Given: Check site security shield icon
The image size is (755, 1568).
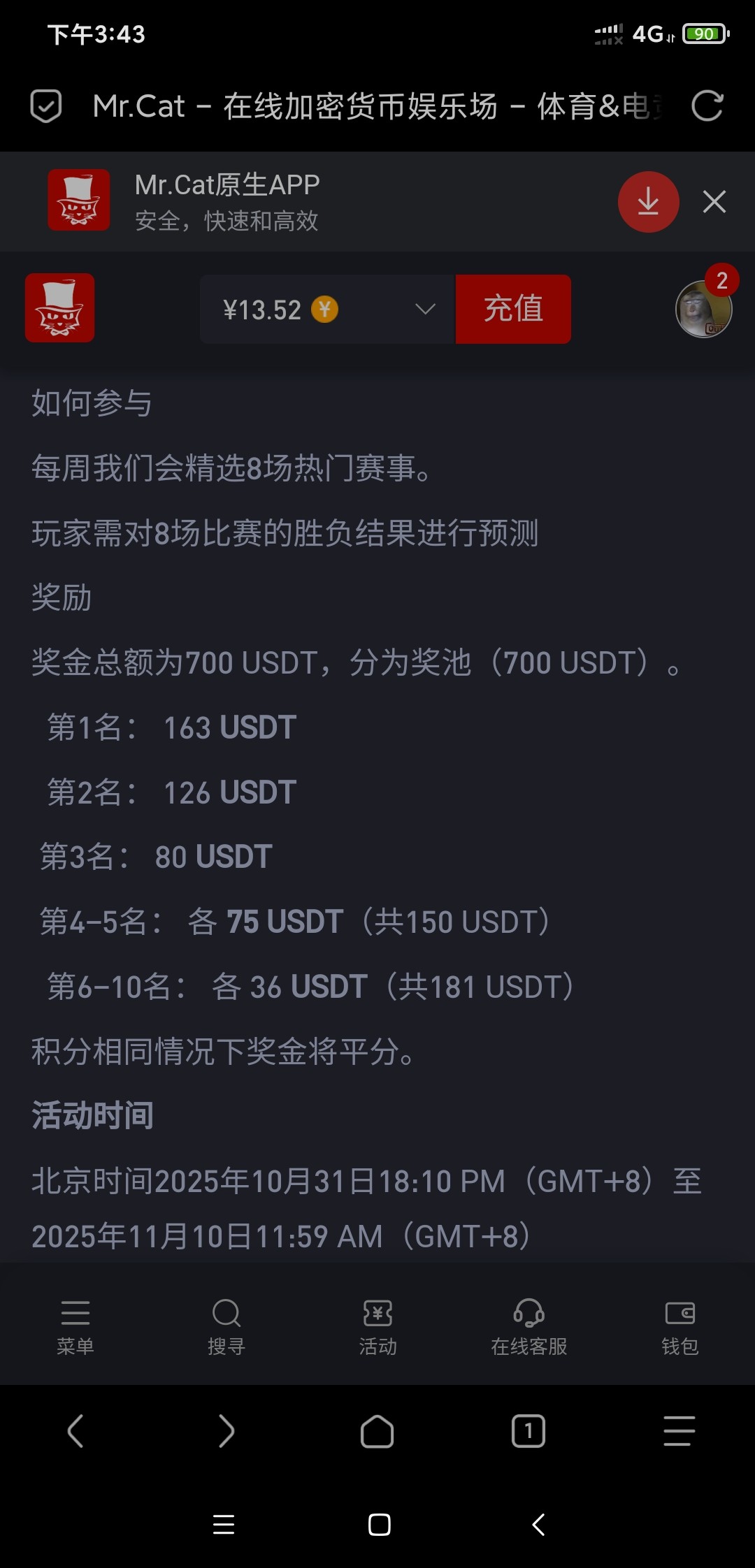Looking at the screenshot, I should point(46,106).
